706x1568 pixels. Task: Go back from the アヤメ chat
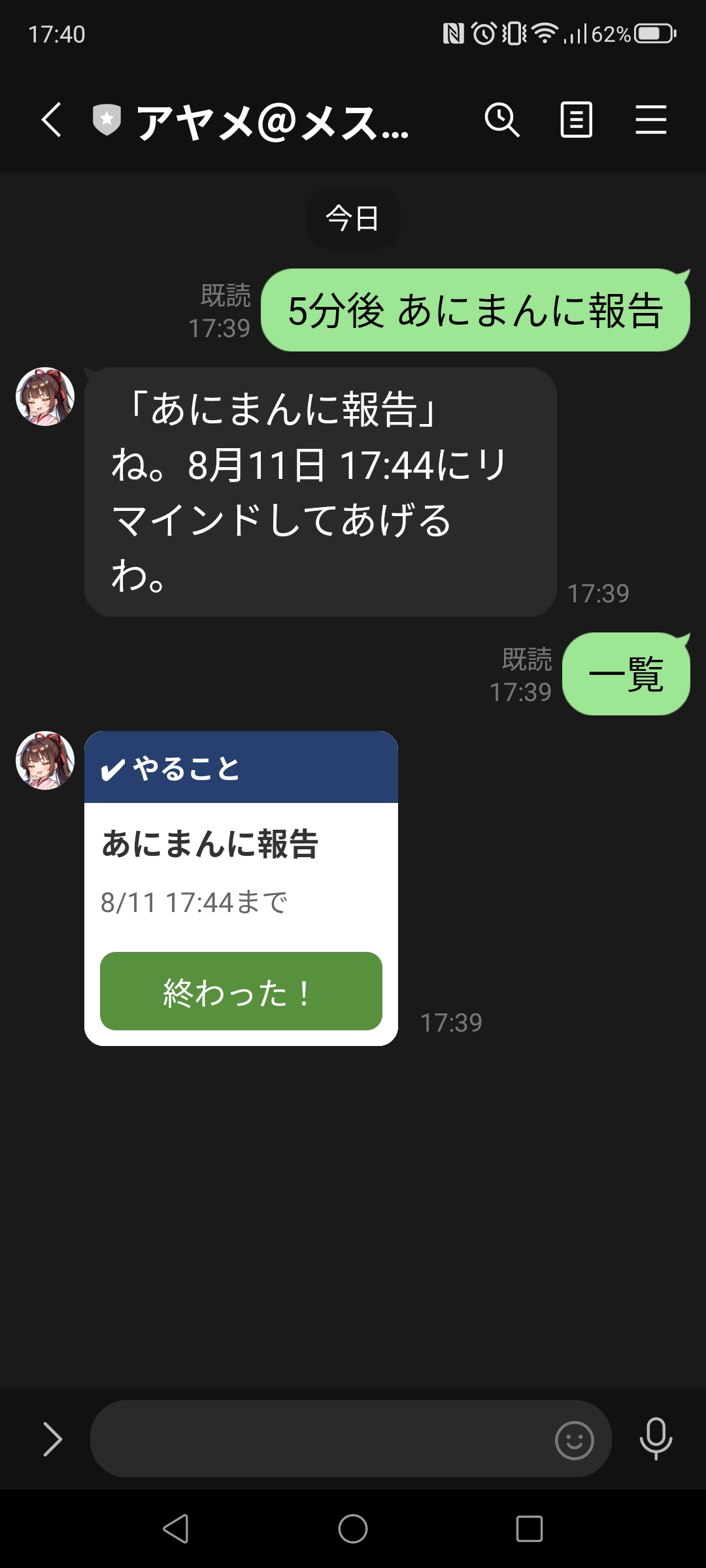[51, 120]
